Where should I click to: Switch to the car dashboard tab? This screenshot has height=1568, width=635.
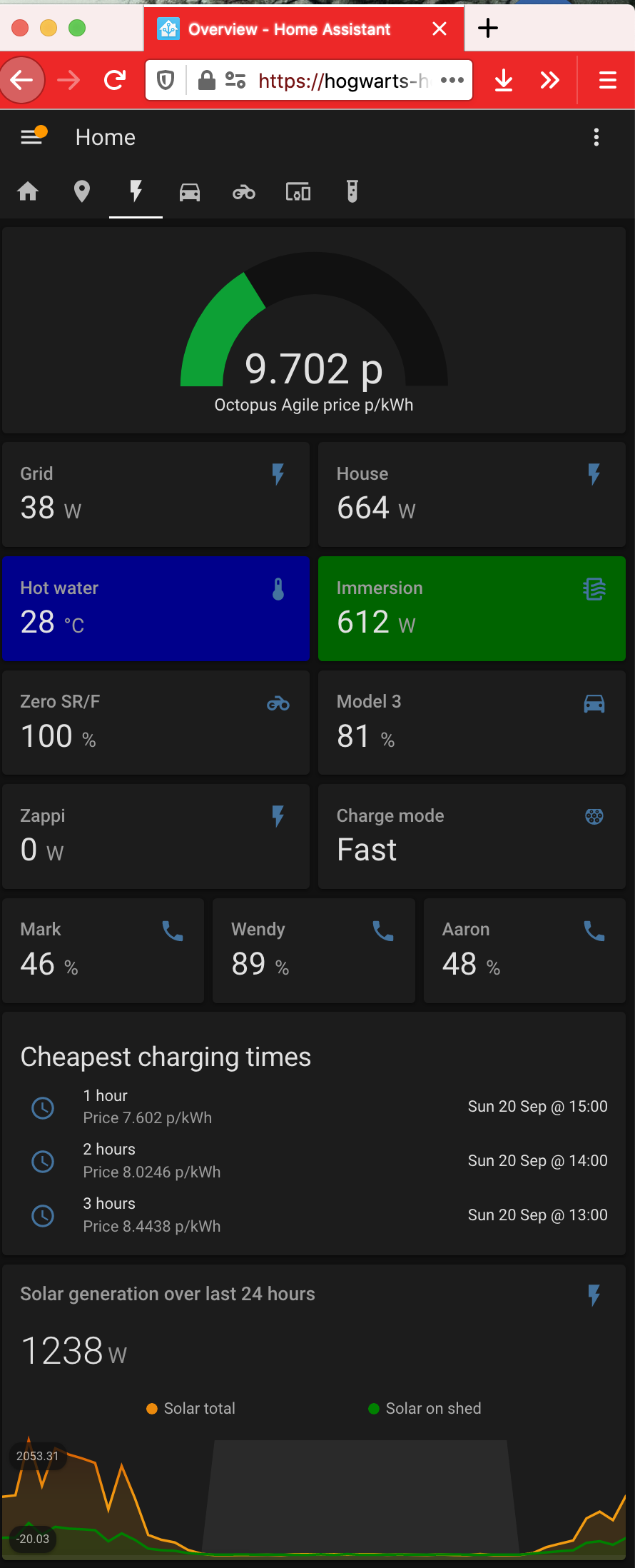[x=189, y=191]
